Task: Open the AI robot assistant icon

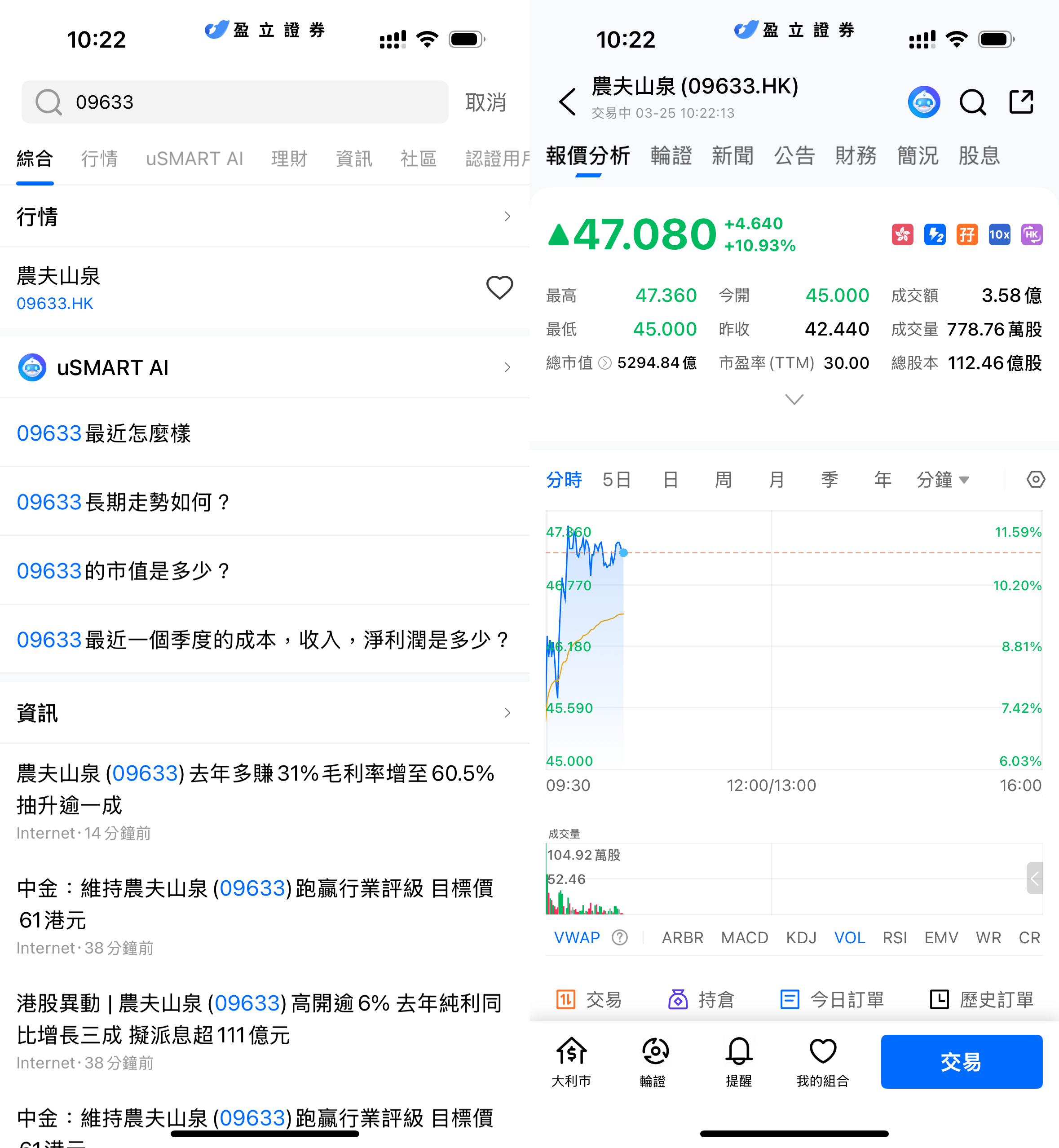Action: coord(923,102)
